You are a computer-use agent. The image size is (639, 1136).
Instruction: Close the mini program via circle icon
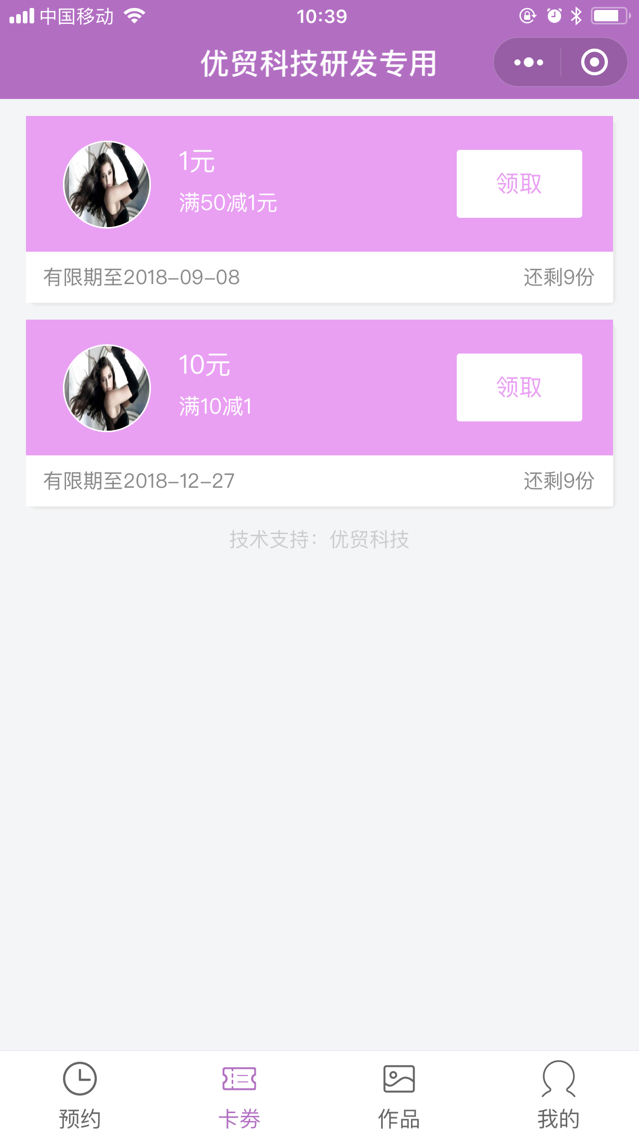point(594,63)
